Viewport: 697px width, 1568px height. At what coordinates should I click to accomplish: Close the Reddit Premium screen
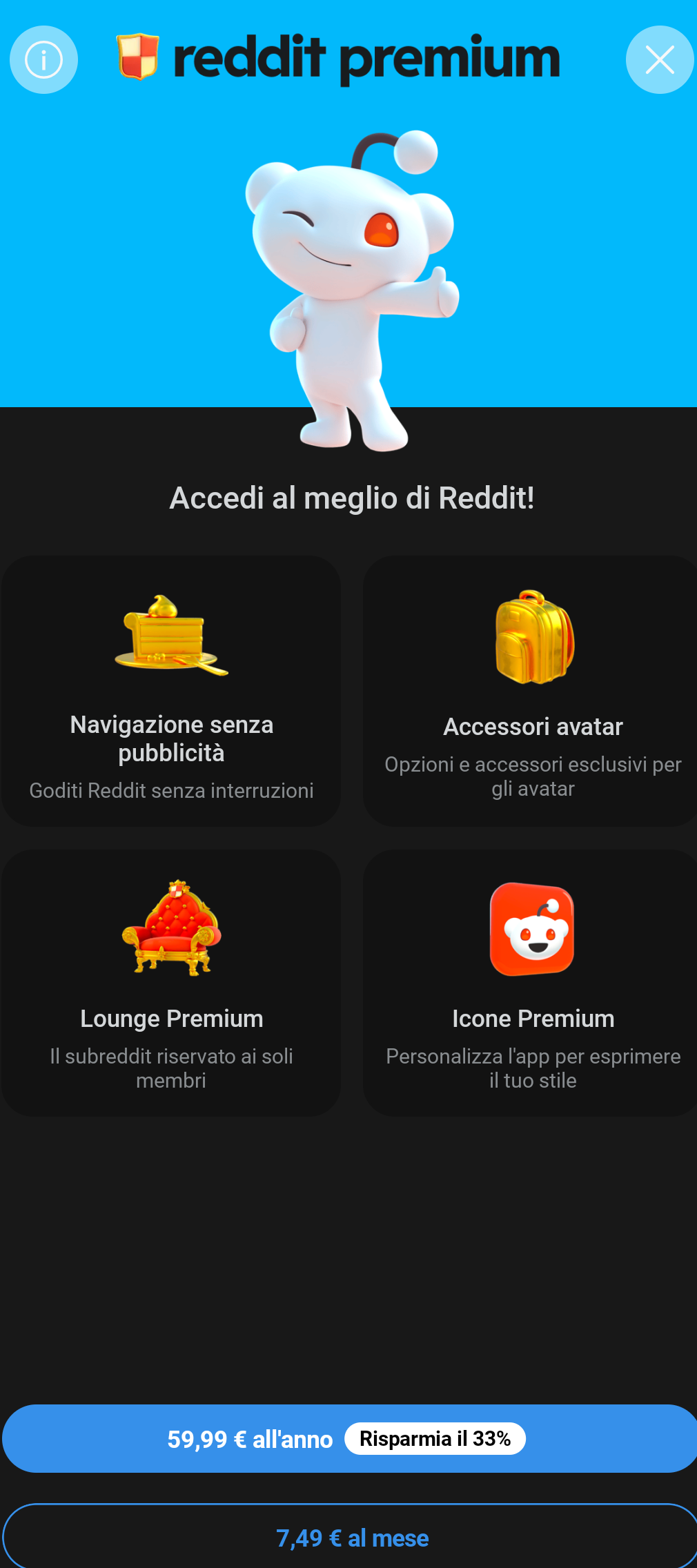[659, 60]
